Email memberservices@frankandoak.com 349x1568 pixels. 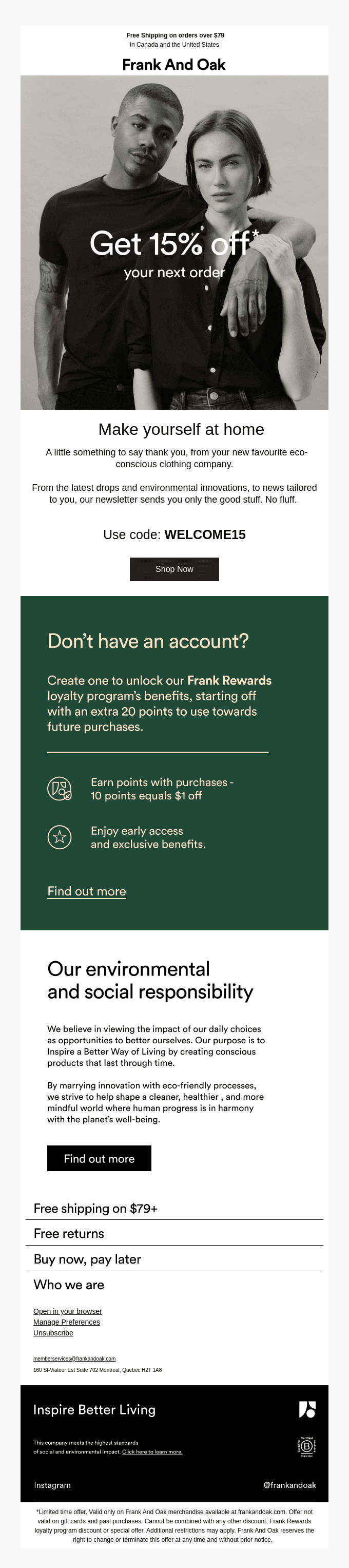click(74, 1359)
